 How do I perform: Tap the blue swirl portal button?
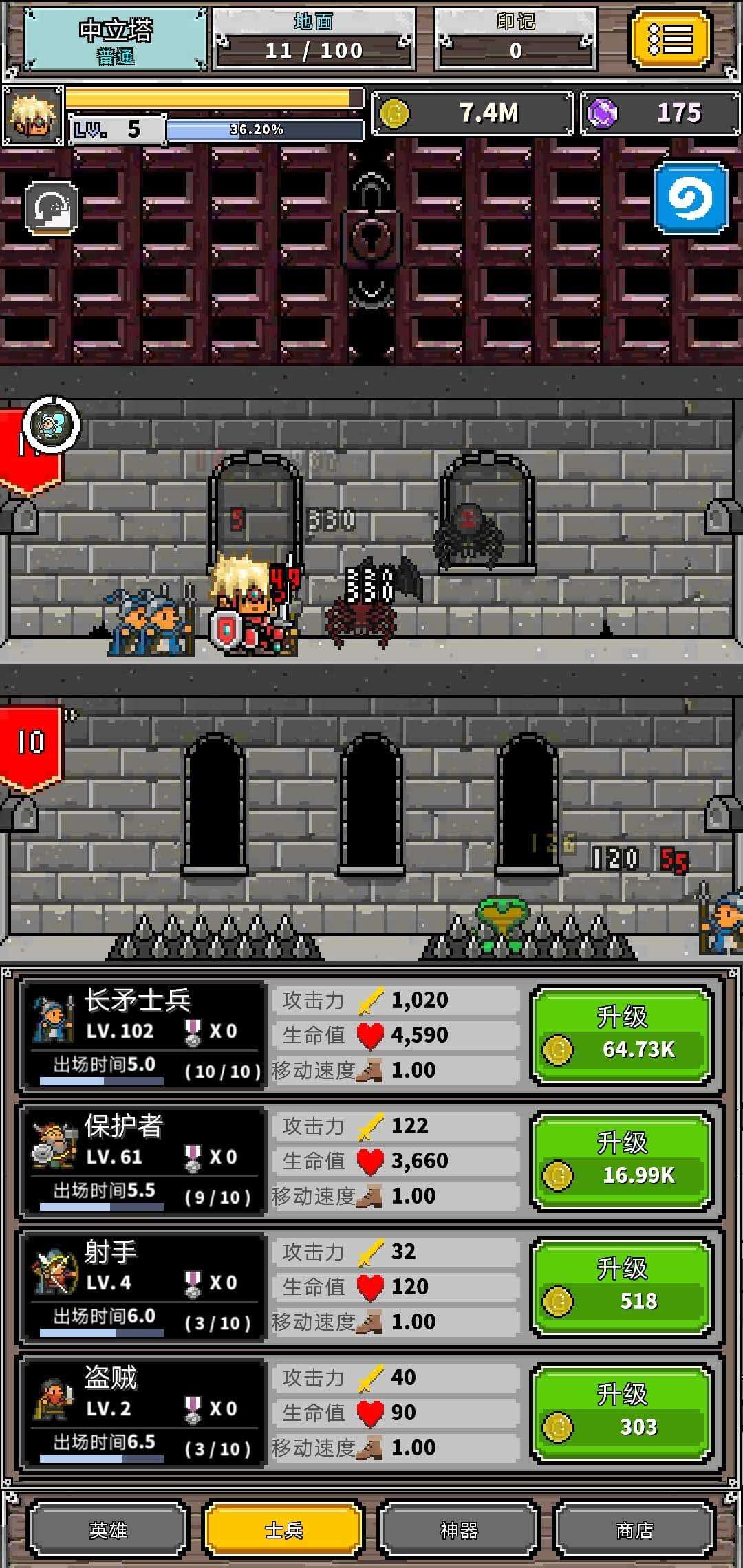[x=690, y=198]
